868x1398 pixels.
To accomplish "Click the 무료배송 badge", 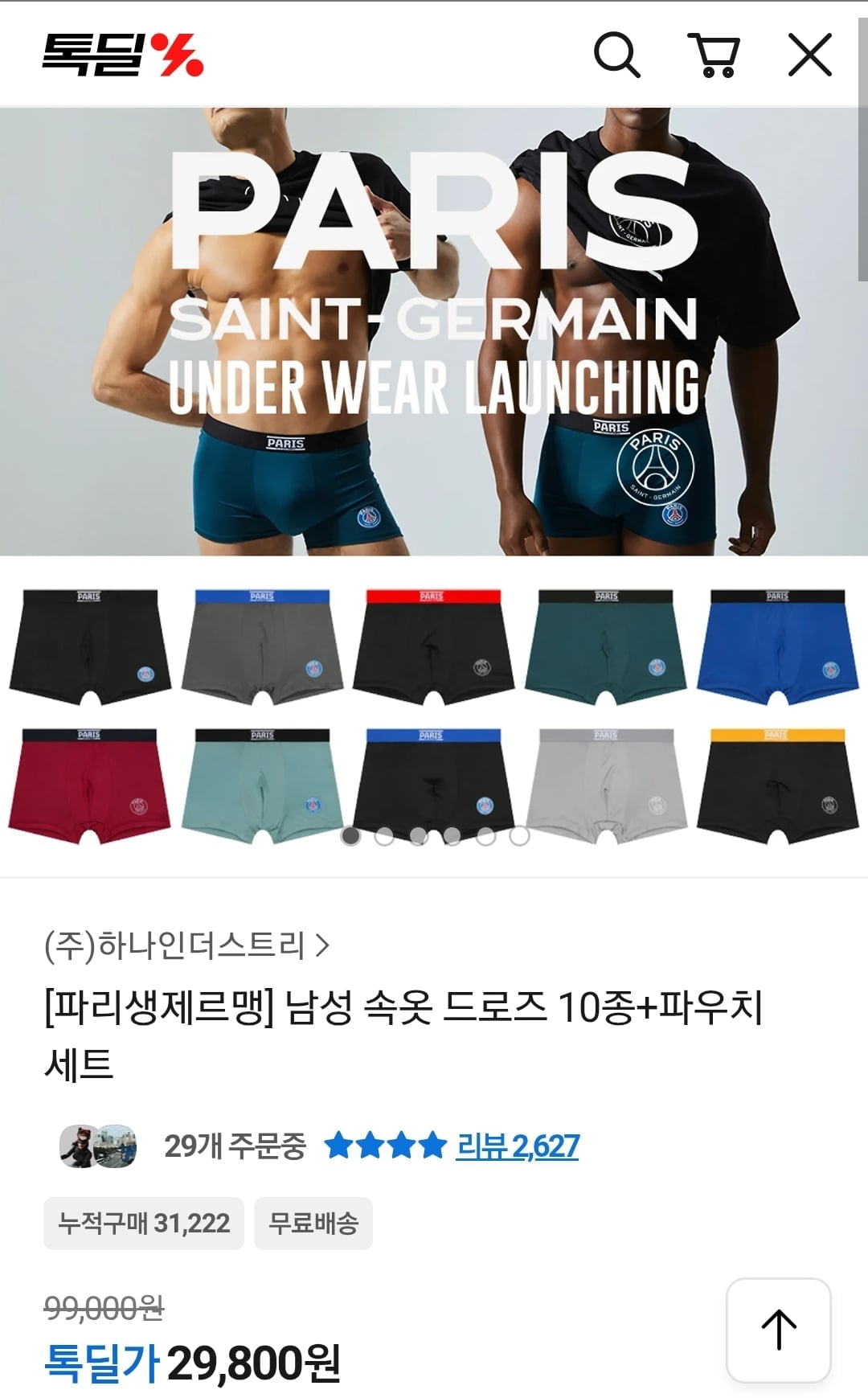I will (313, 1224).
